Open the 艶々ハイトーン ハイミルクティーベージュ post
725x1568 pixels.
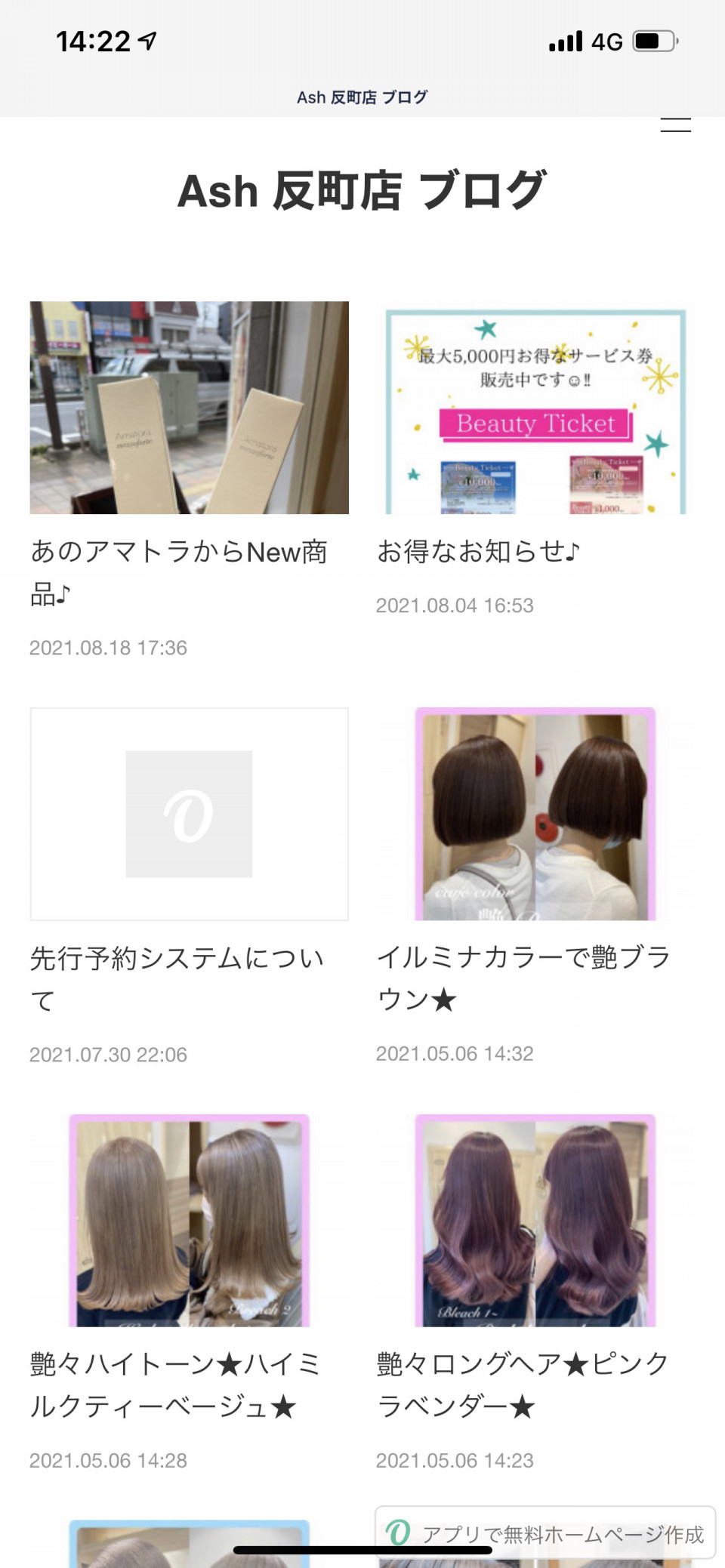click(x=189, y=1221)
